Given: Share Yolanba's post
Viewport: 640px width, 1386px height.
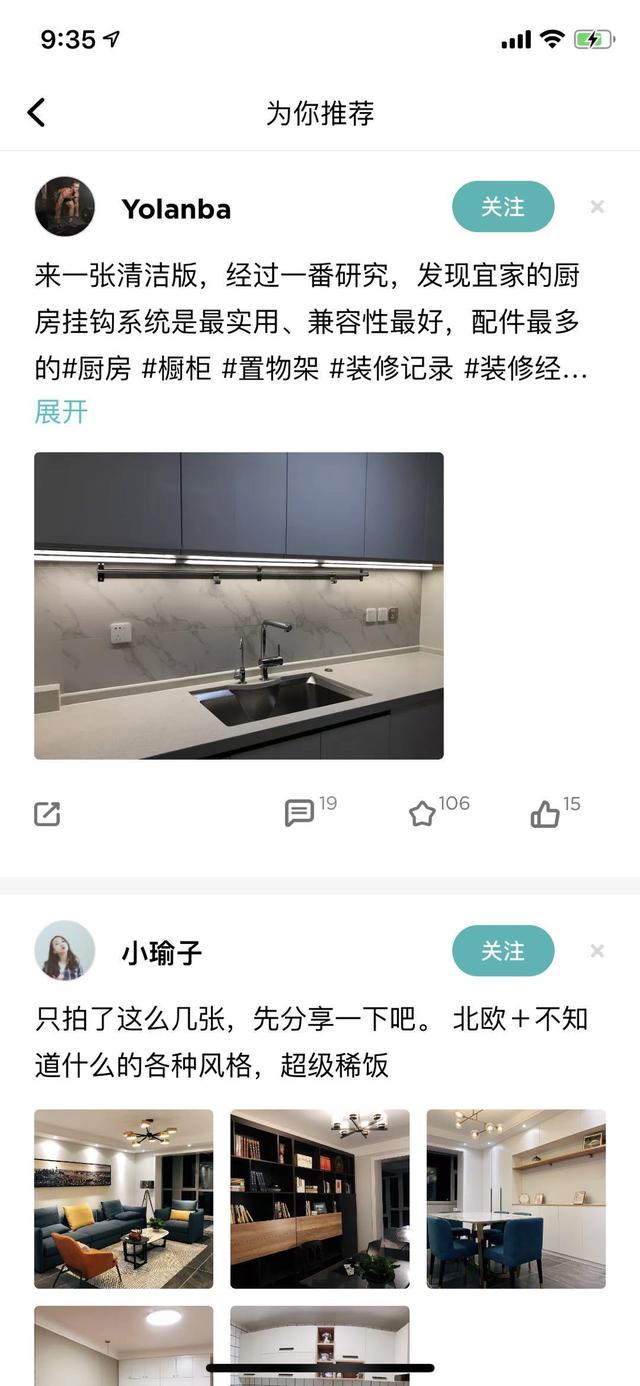Looking at the screenshot, I should (x=47, y=814).
